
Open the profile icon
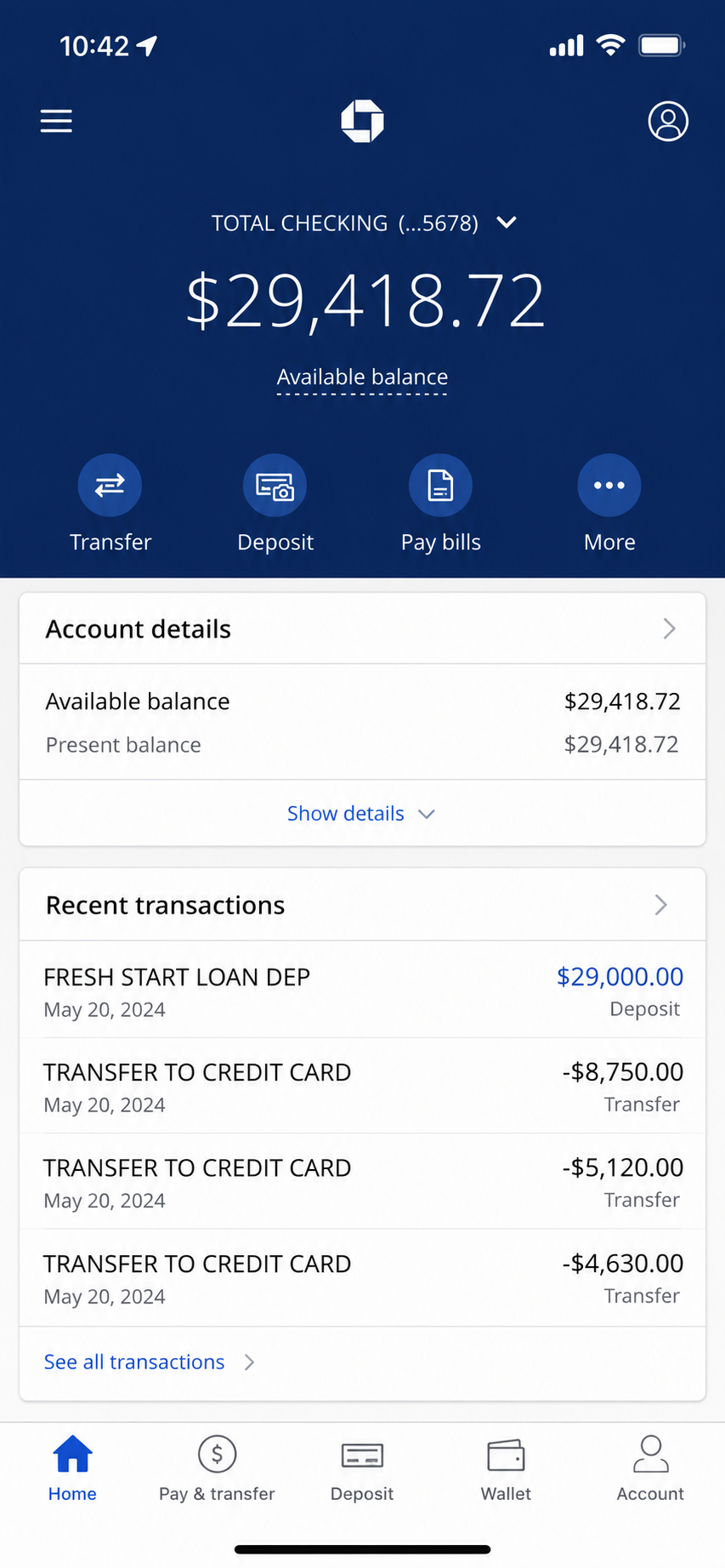[x=668, y=121]
